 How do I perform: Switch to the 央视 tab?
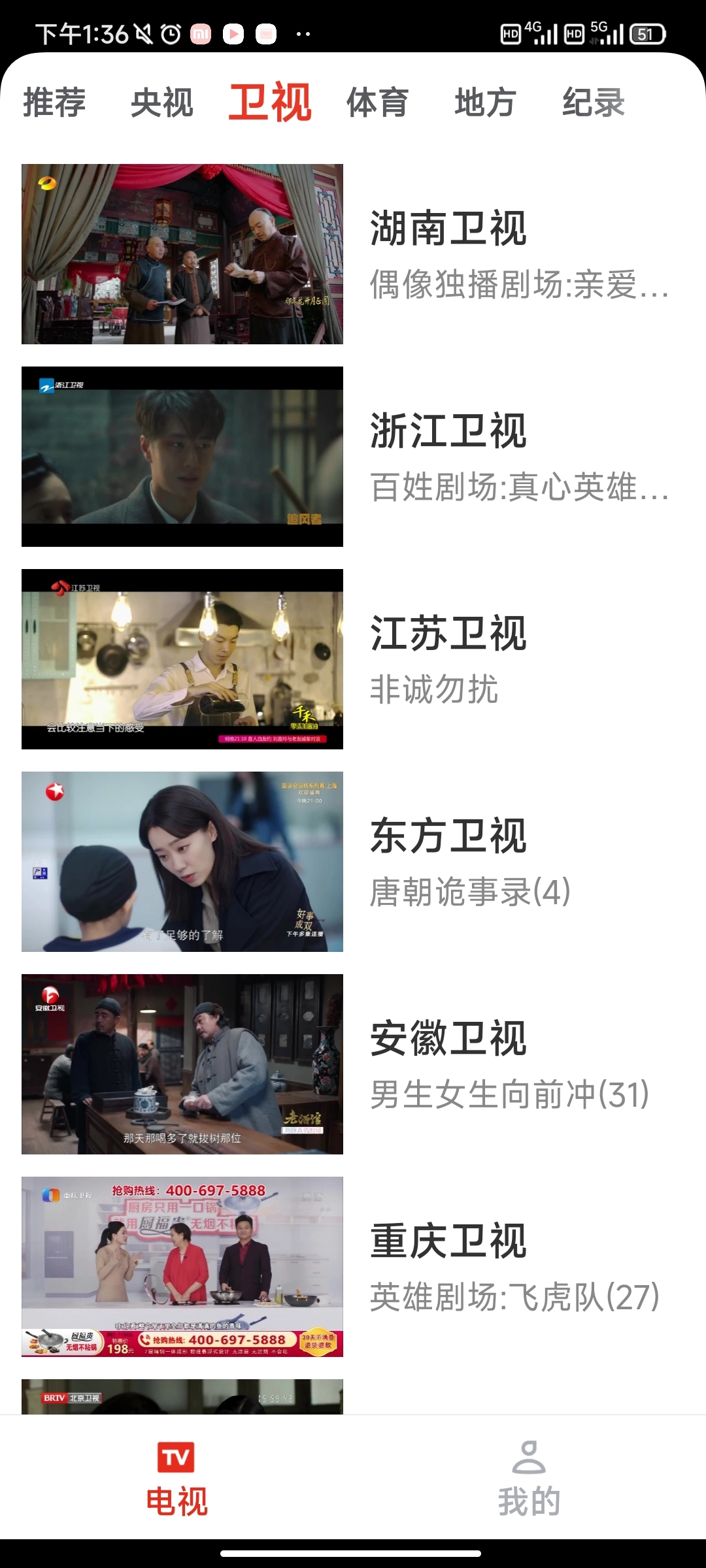tap(161, 103)
